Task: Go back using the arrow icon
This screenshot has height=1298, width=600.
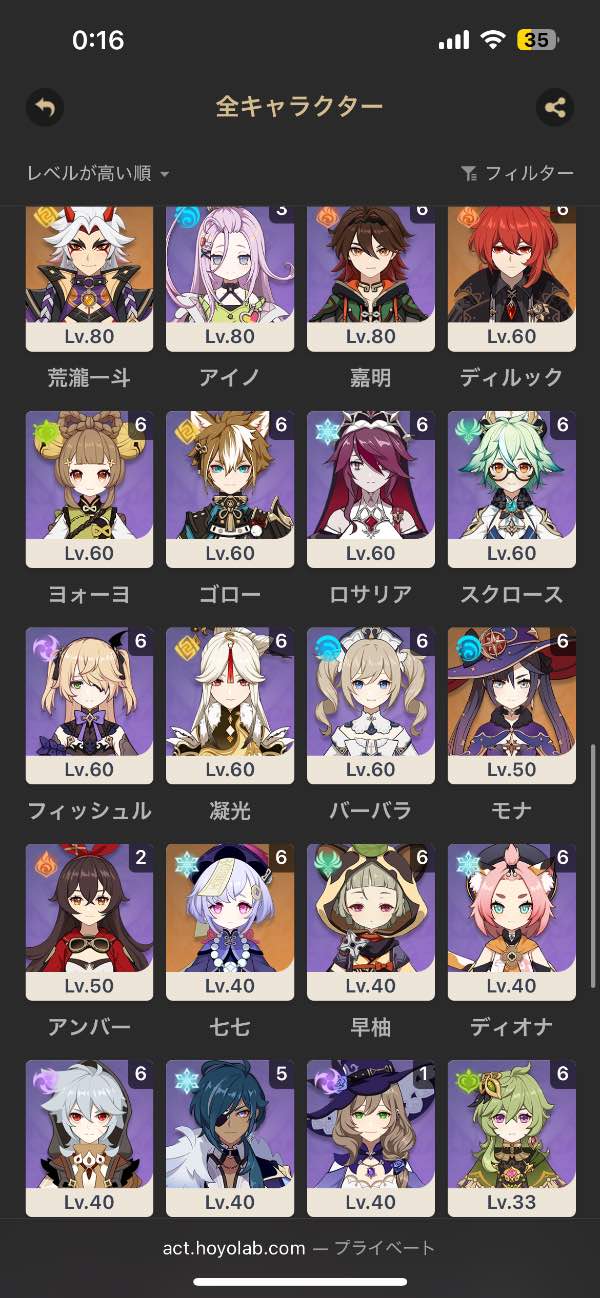Action: [x=45, y=107]
